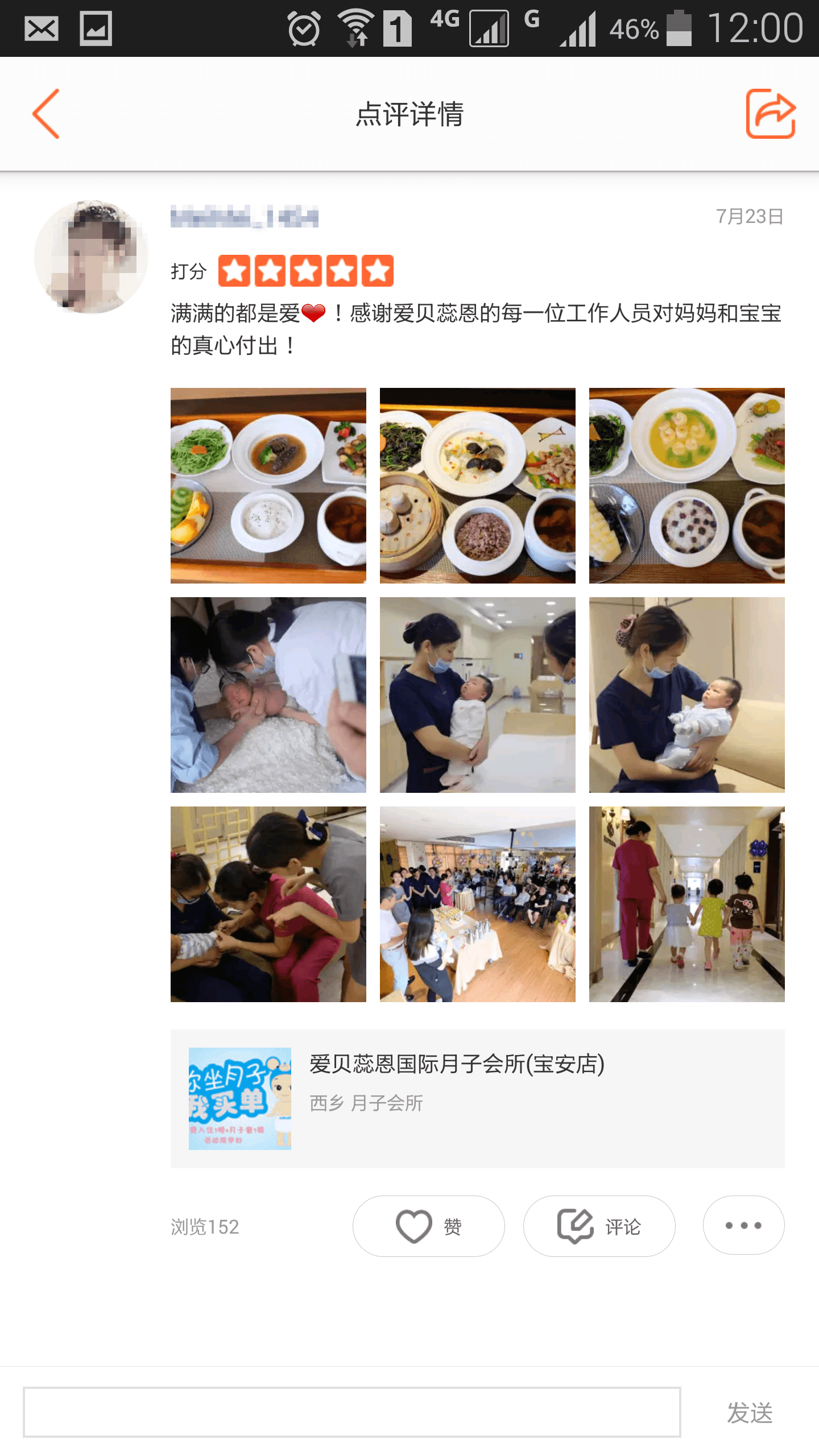This screenshot has height=1456, width=819.
Task: Focus the comment input field
Action: tap(351, 1412)
